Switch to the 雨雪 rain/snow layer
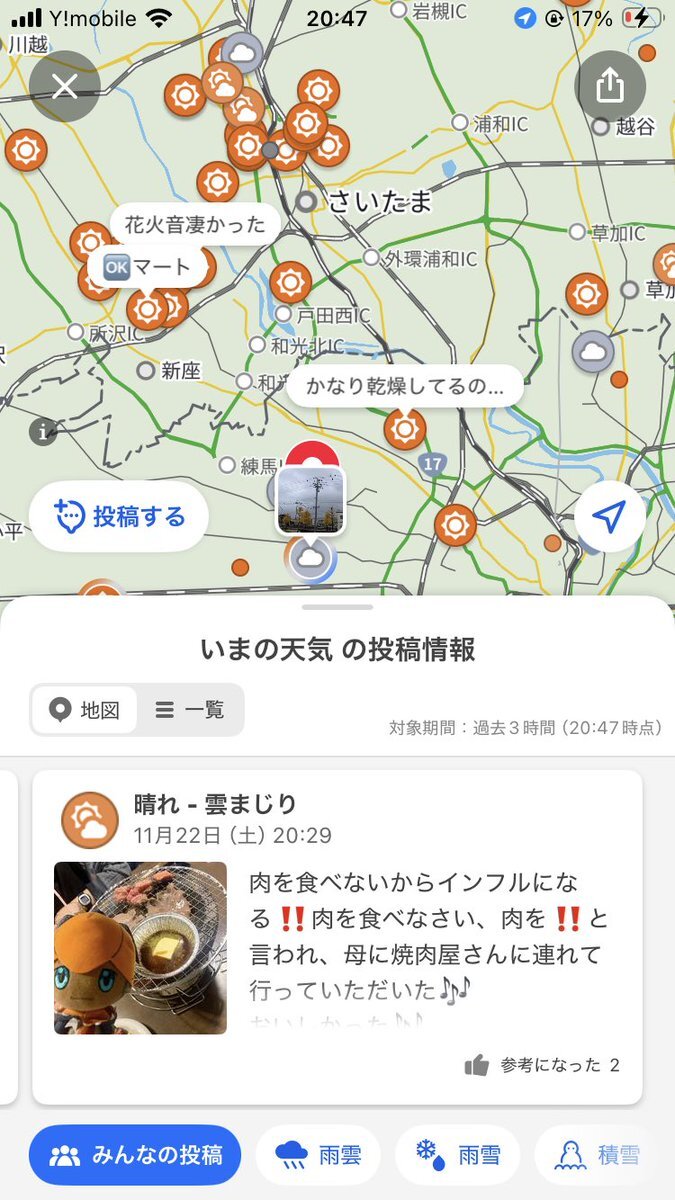Image resolution: width=675 pixels, height=1200 pixels. coord(457,1155)
